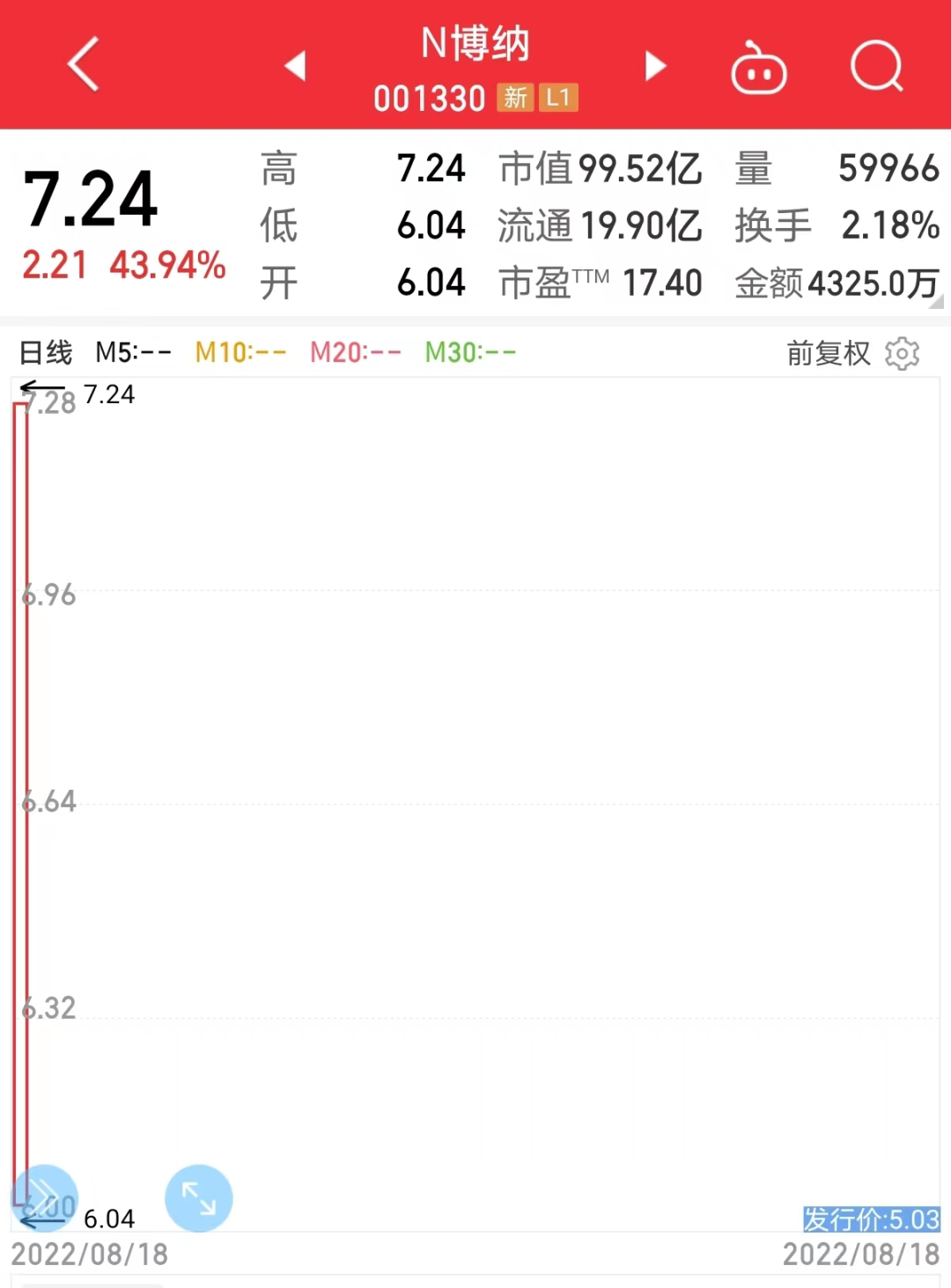Open stock search
This screenshot has height=1288, width=951.
tap(877, 66)
